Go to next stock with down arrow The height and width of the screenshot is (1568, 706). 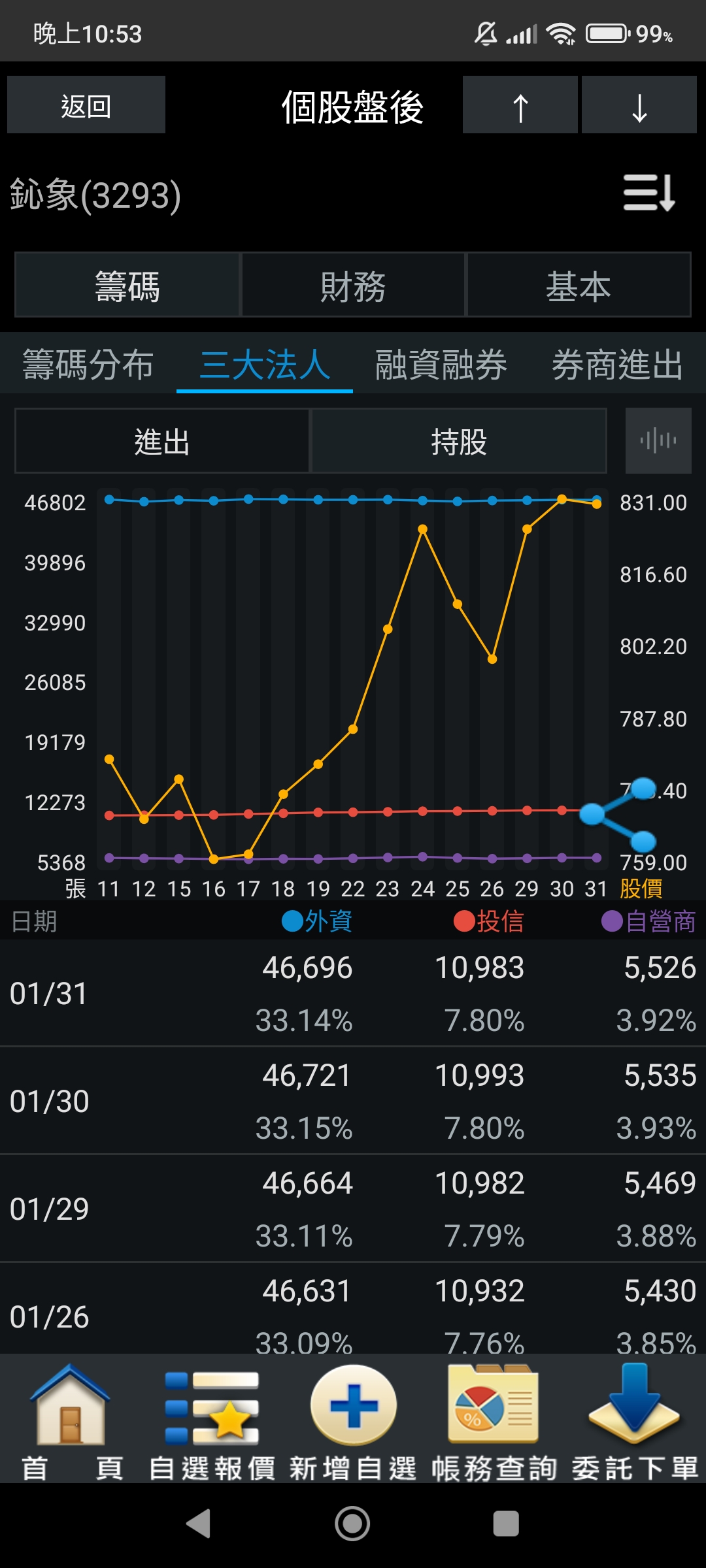(639, 105)
